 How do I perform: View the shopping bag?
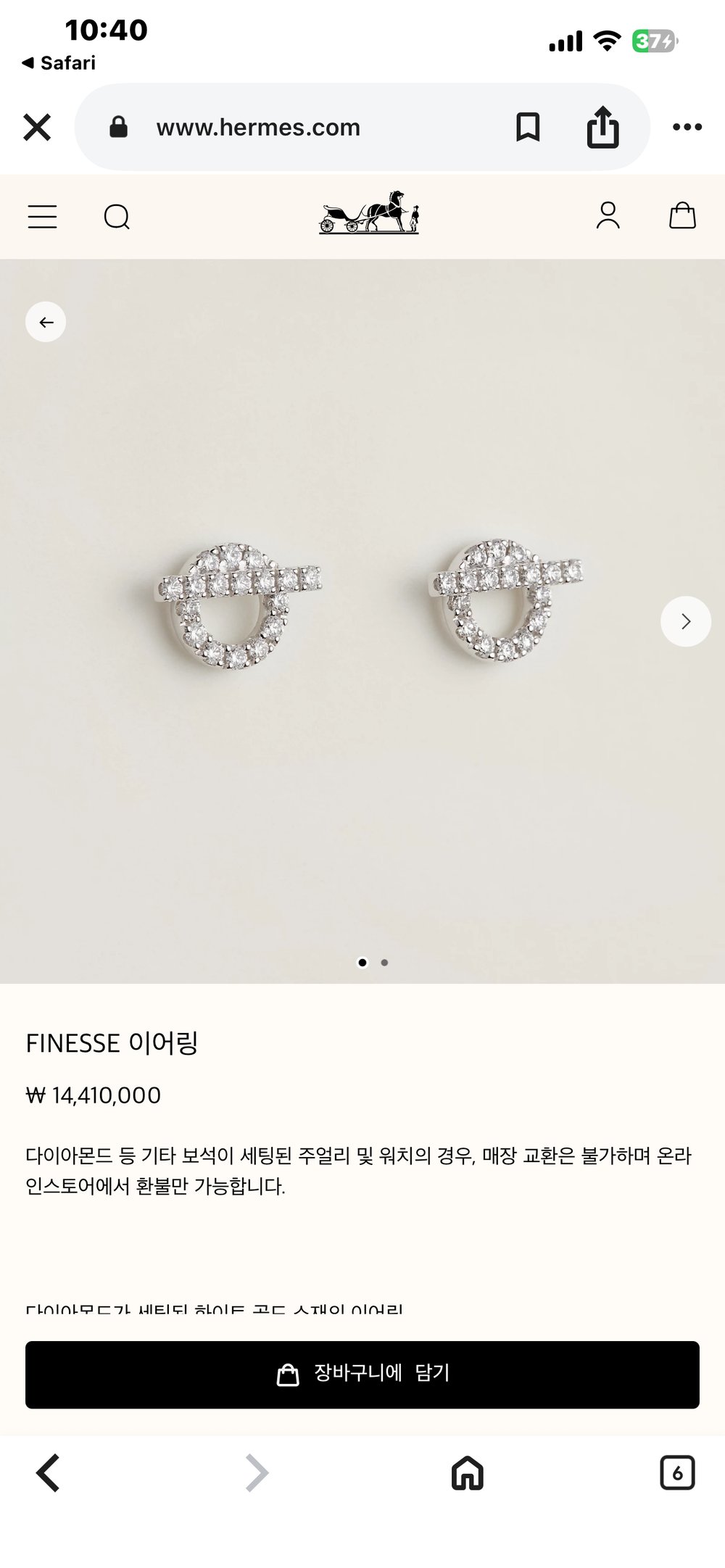pos(682,215)
